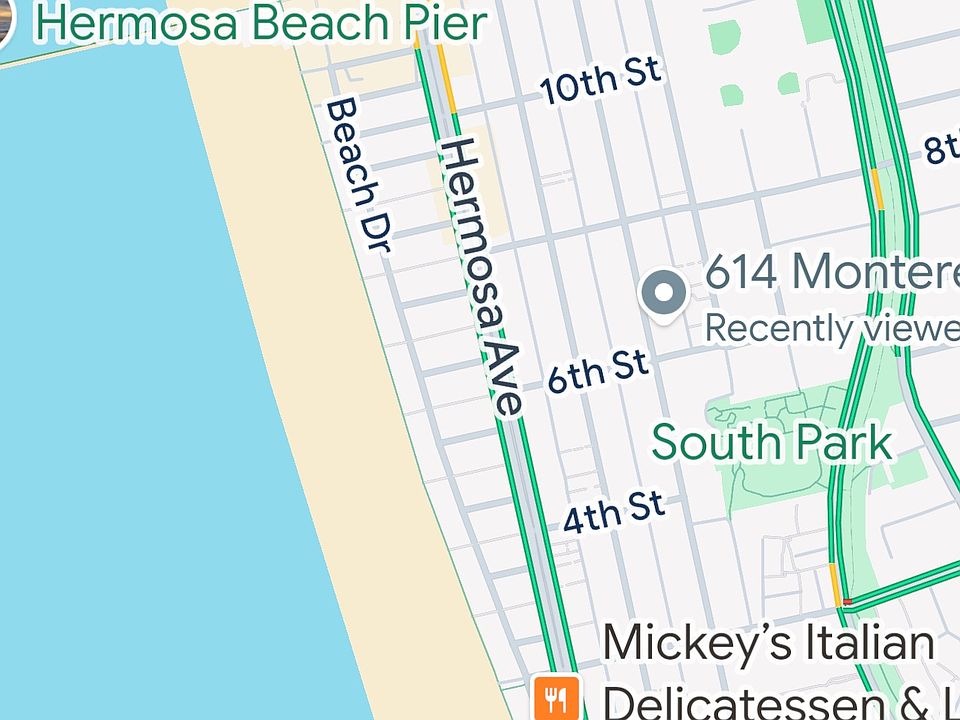Open the 614 Monterey recently viewed pin
Image resolution: width=960 pixels, height=720 pixels.
click(x=663, y=293)
